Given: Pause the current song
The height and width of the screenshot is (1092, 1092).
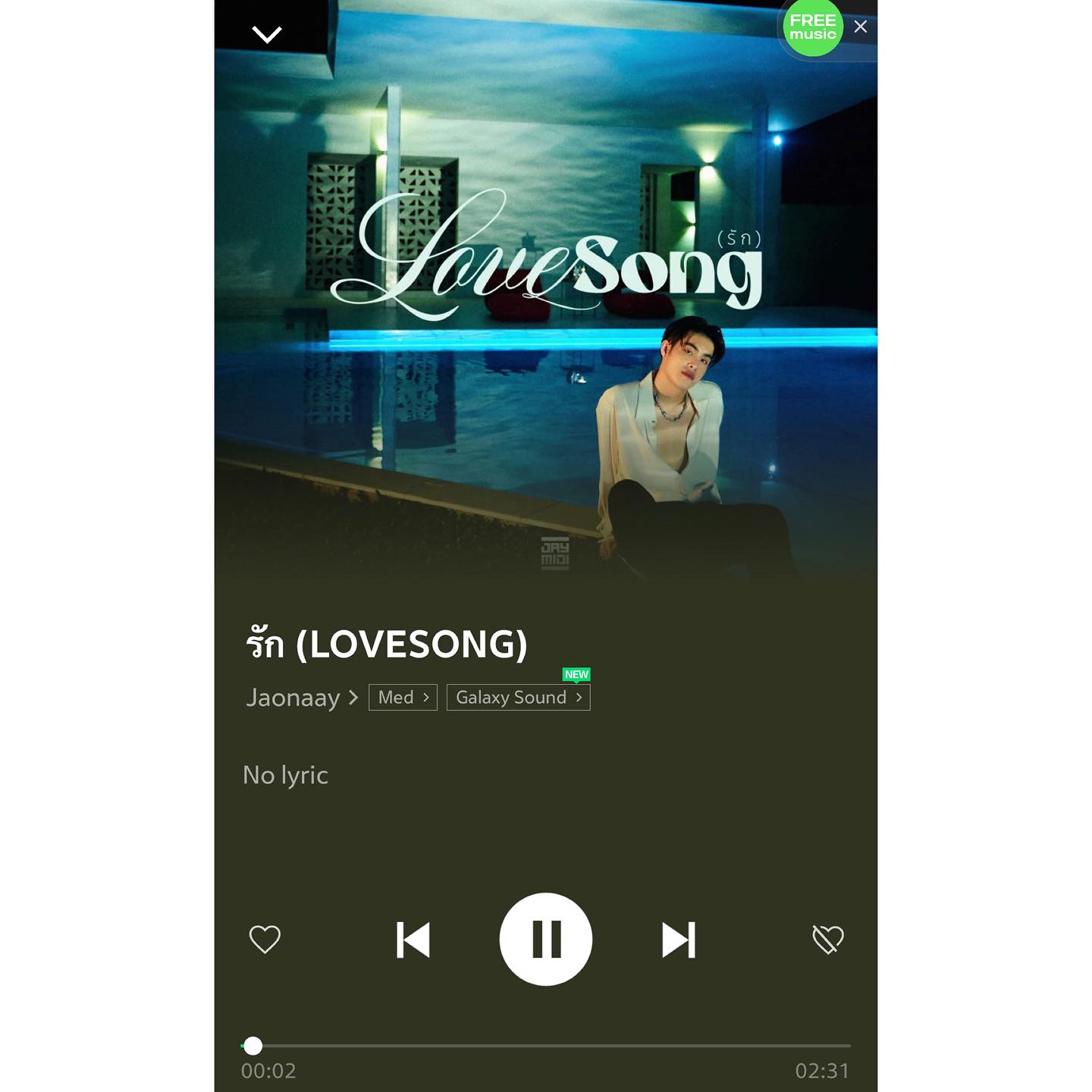Looking at the screenshot, I should (x=546, y=940).
